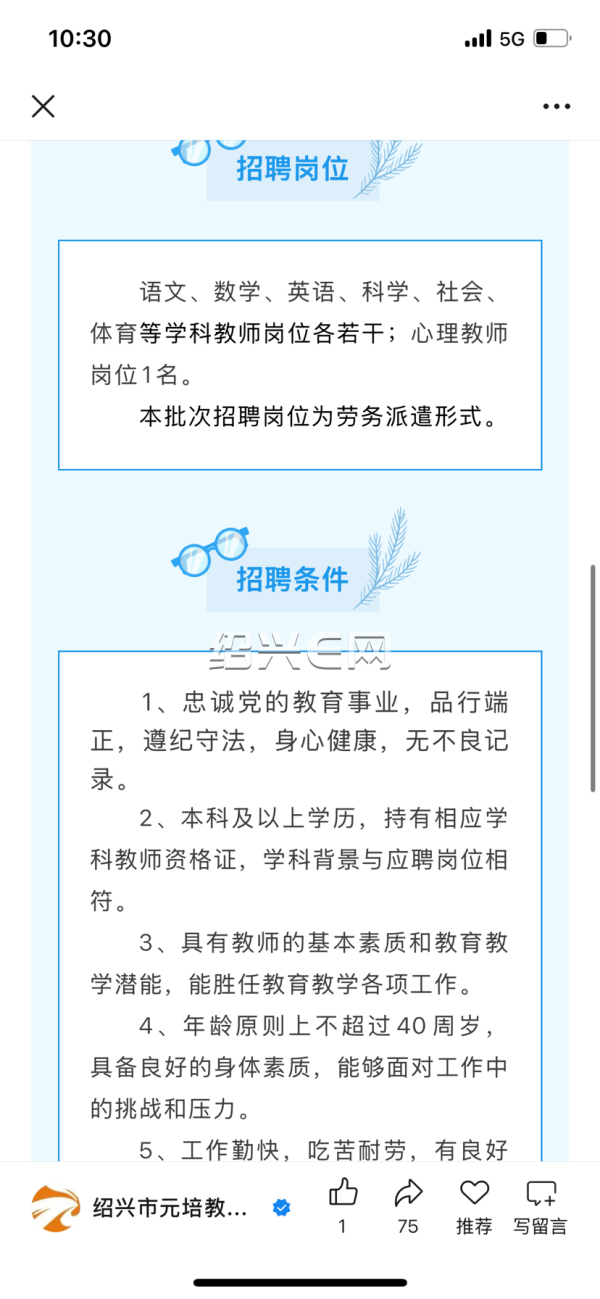Close the article page
Image resolution: width=600 pixels, height=1299 pixels.
click(x=43, y=106)
